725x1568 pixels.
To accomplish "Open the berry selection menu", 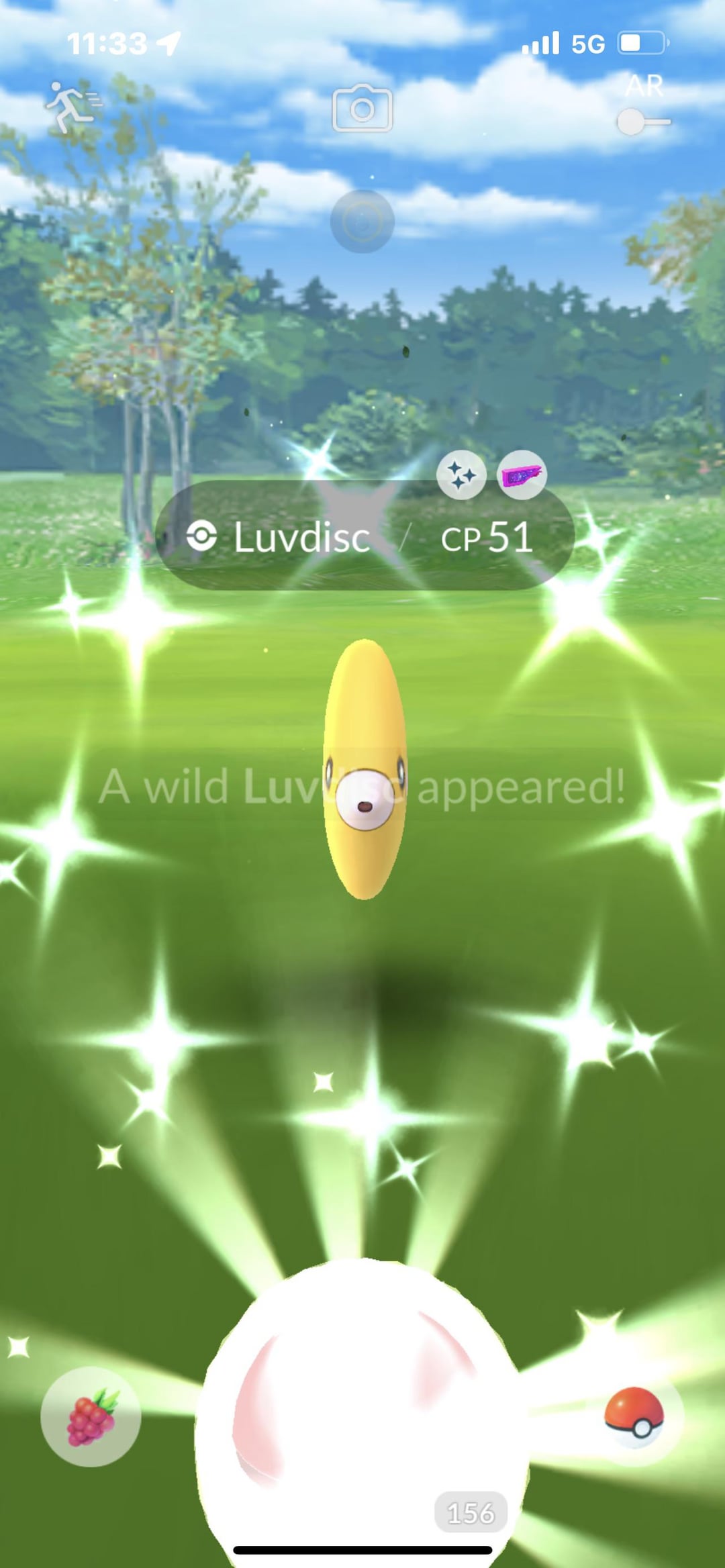I will click(x=91, y=1416).
